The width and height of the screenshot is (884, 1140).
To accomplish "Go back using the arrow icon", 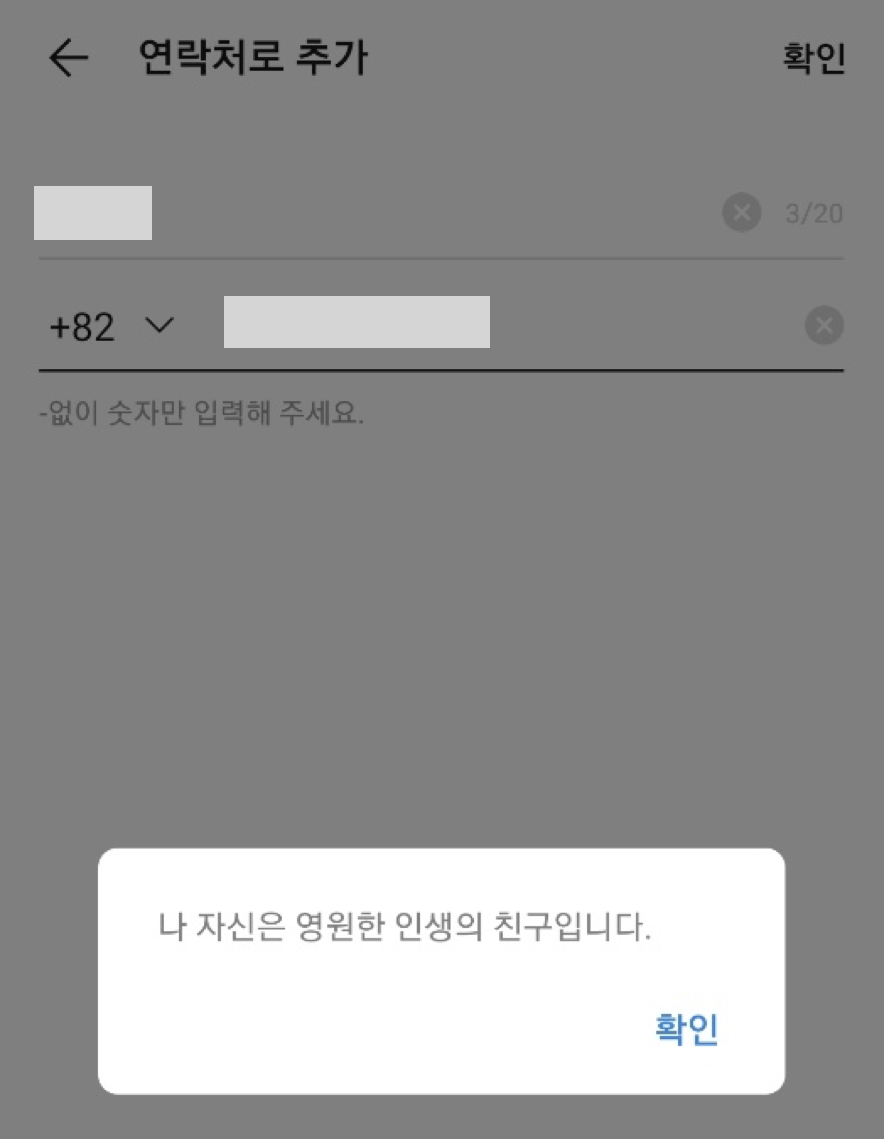I will 68,57.
